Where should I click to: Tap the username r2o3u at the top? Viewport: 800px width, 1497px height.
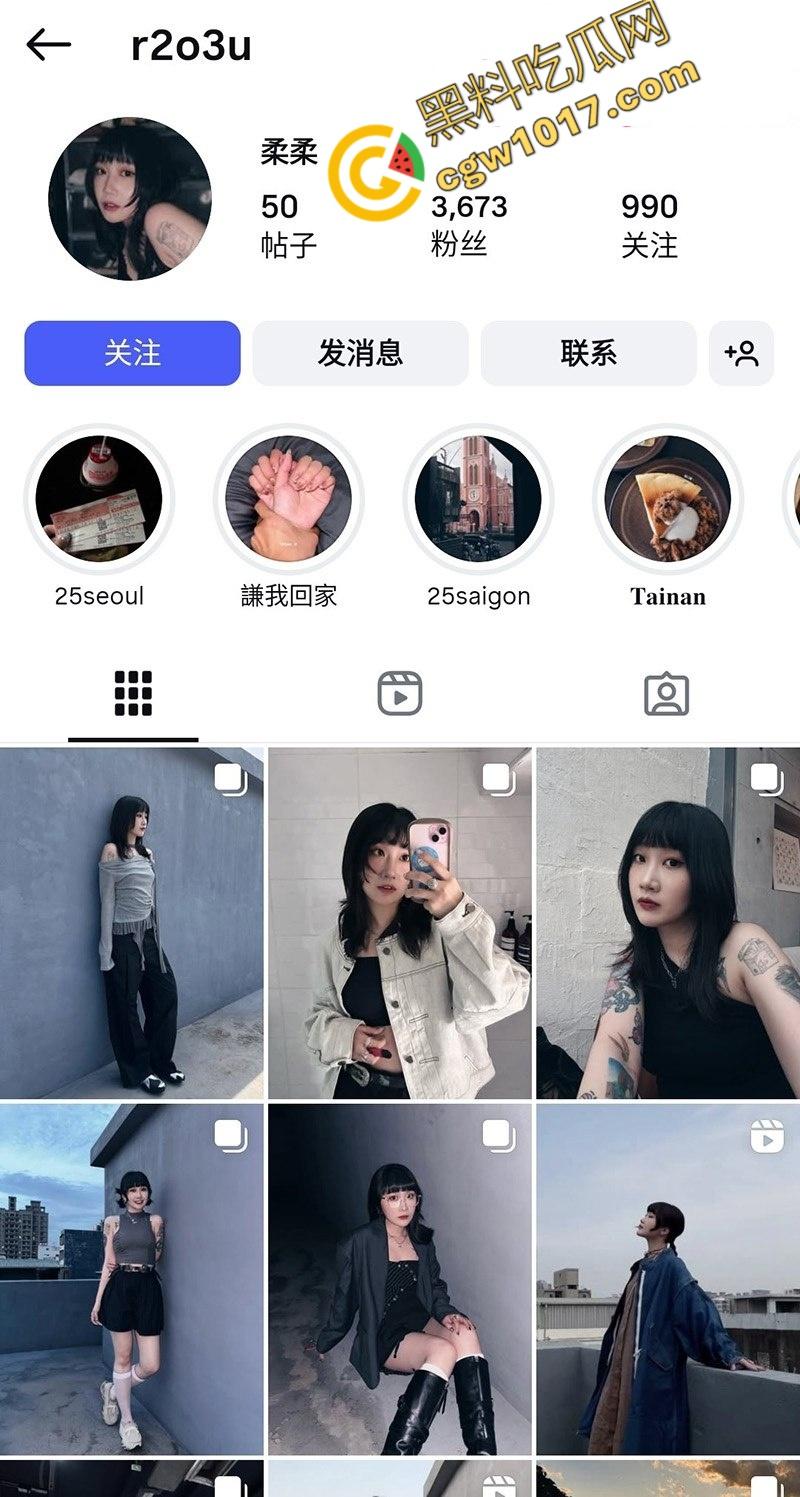click(192, 44)
